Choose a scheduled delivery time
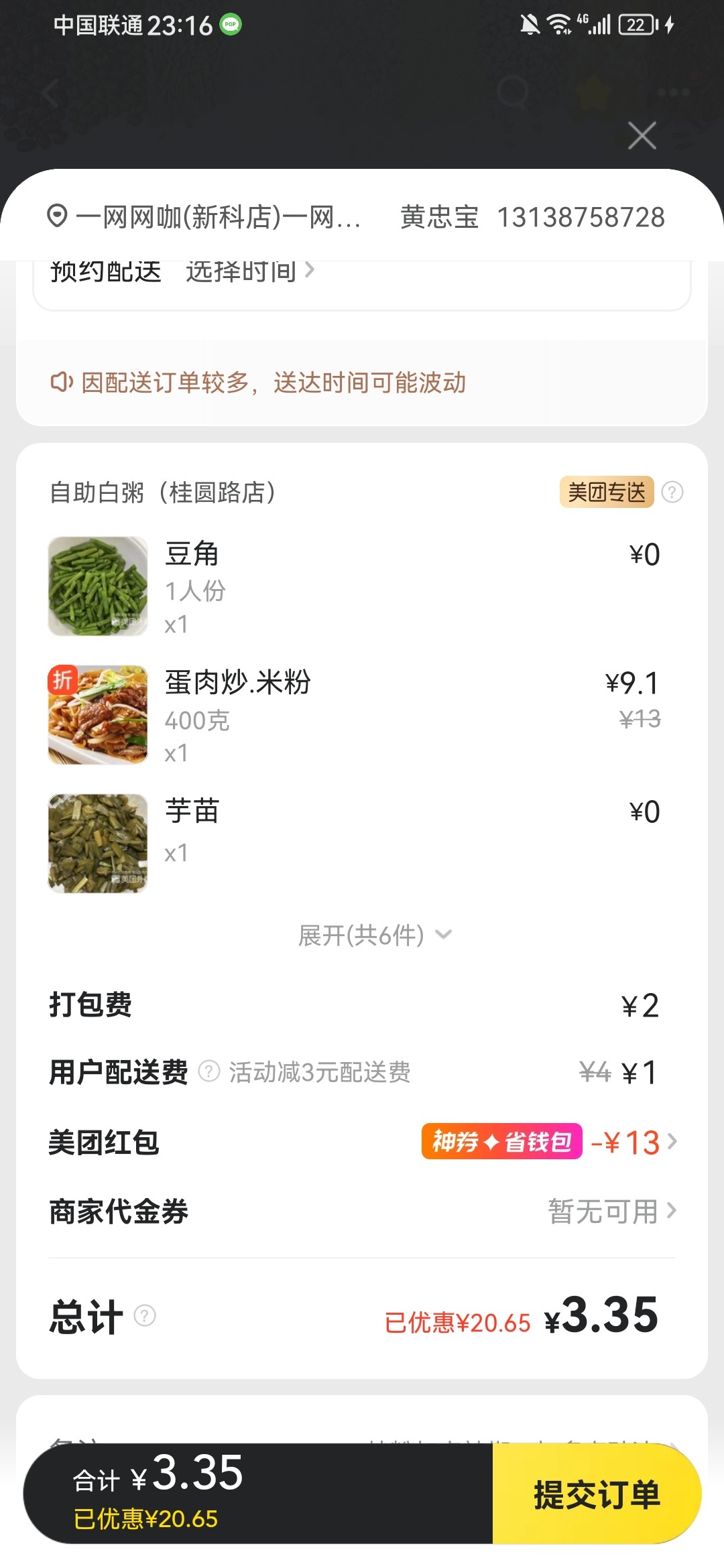Screen dimensions: 724x1568 click(x=249, y=271)
